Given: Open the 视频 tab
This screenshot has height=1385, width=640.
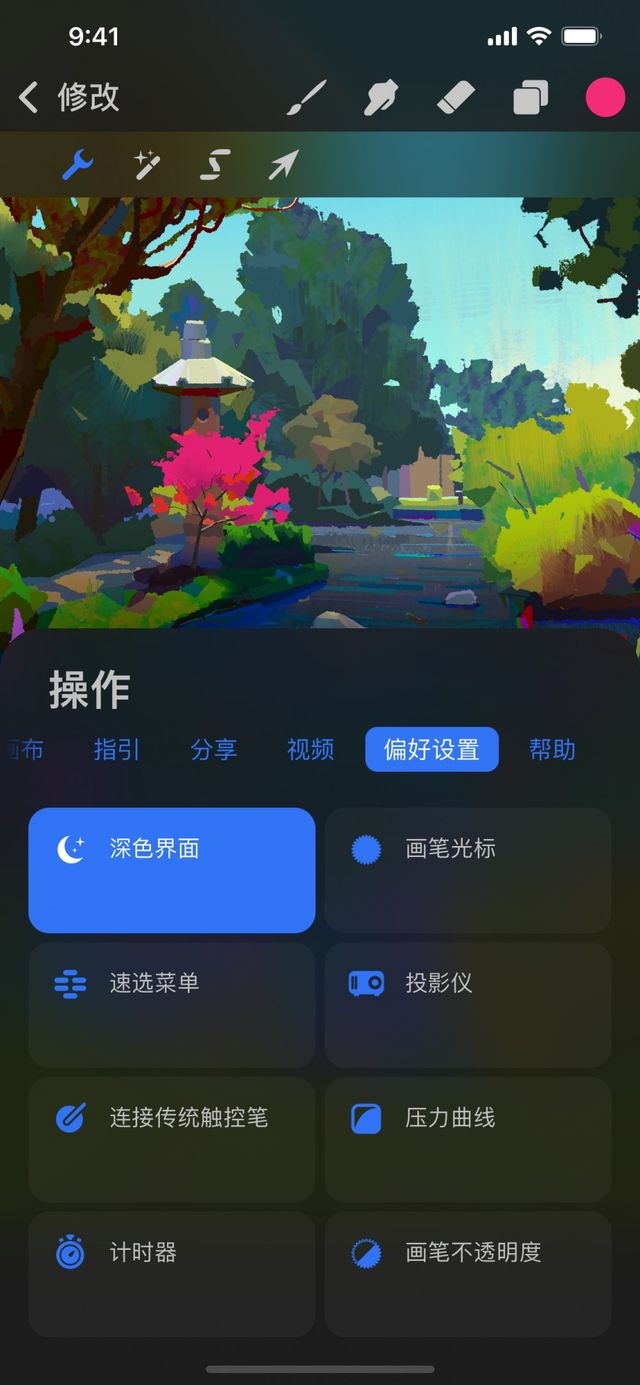Looking at the screenshot, I should pos(310,750).
